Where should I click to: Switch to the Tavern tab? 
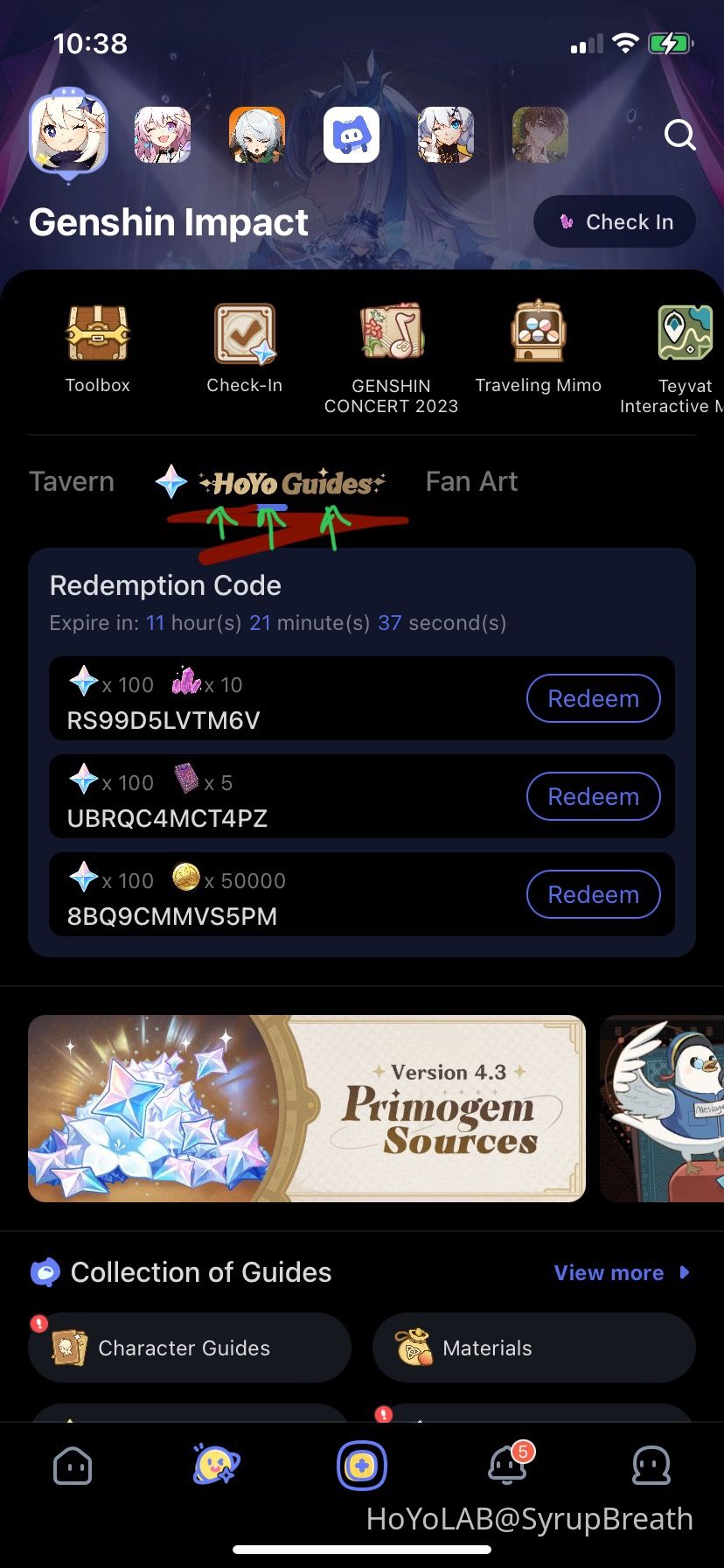(72, 482)
